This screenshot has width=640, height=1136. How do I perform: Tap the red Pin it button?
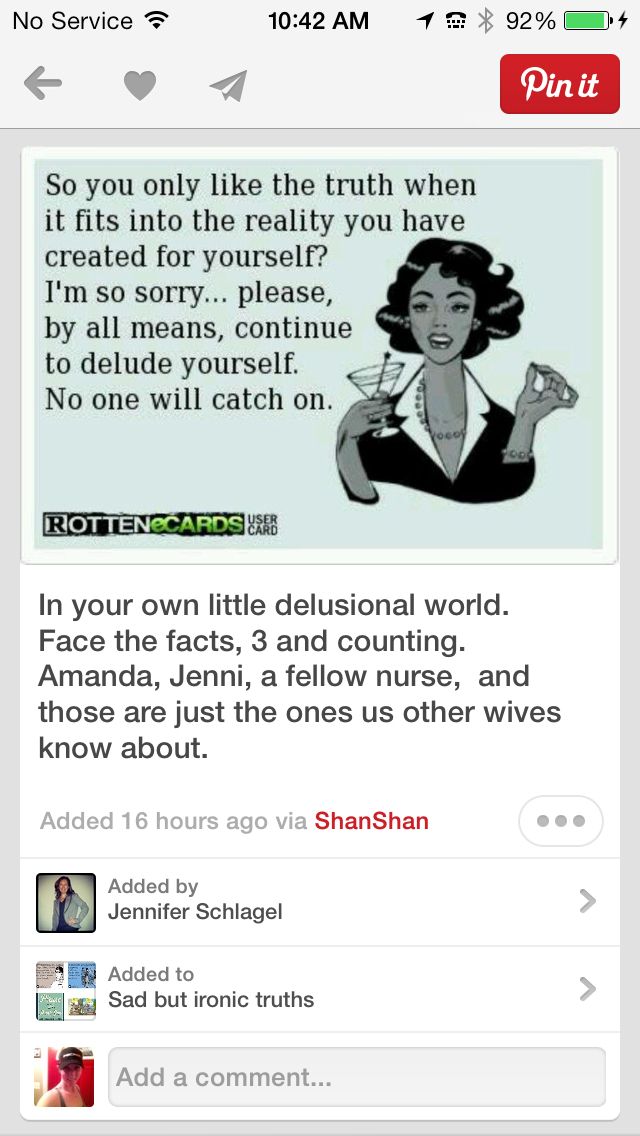click(560, 84)
